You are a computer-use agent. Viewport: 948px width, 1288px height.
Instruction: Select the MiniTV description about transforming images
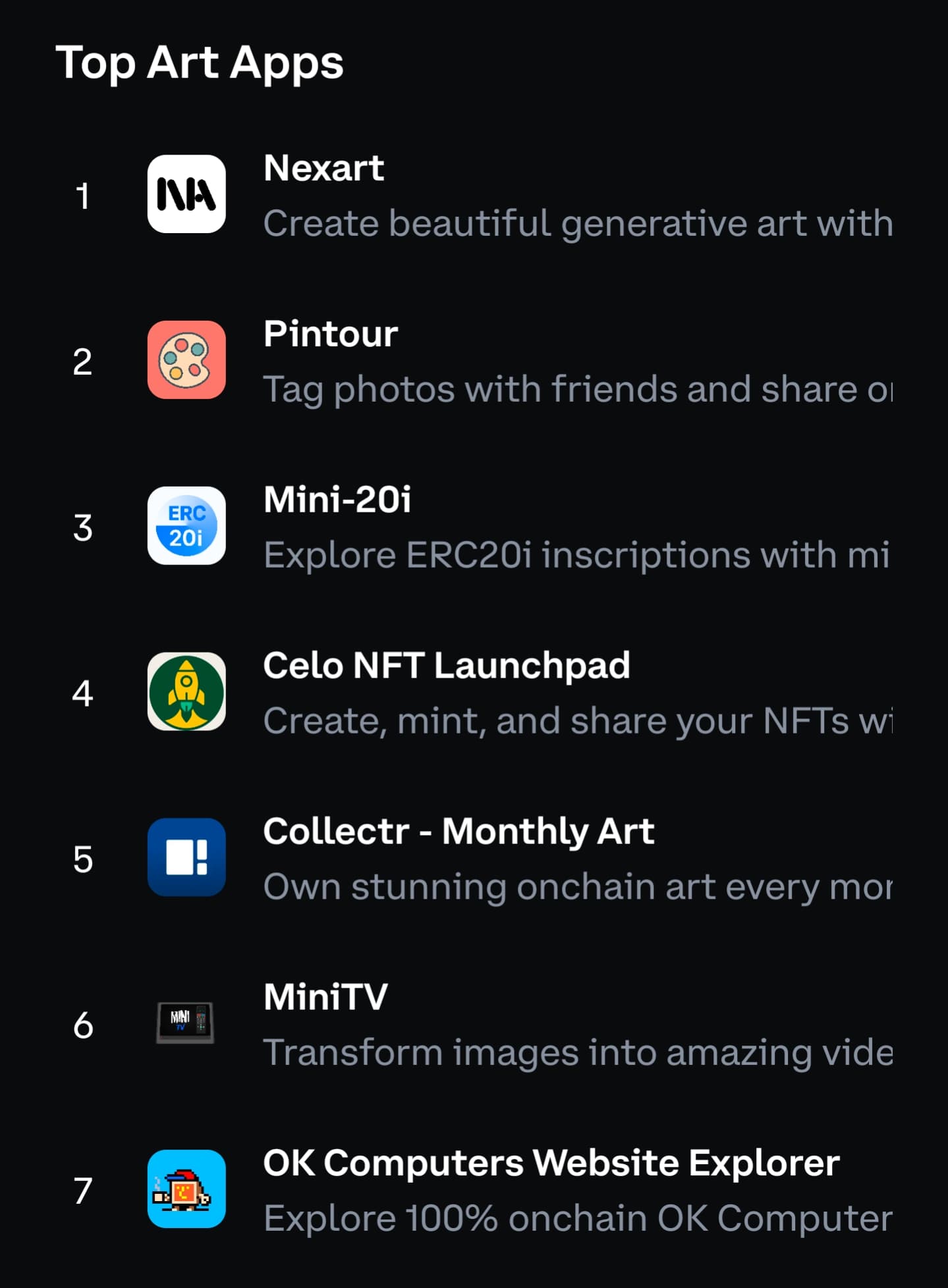[578, 1051]
